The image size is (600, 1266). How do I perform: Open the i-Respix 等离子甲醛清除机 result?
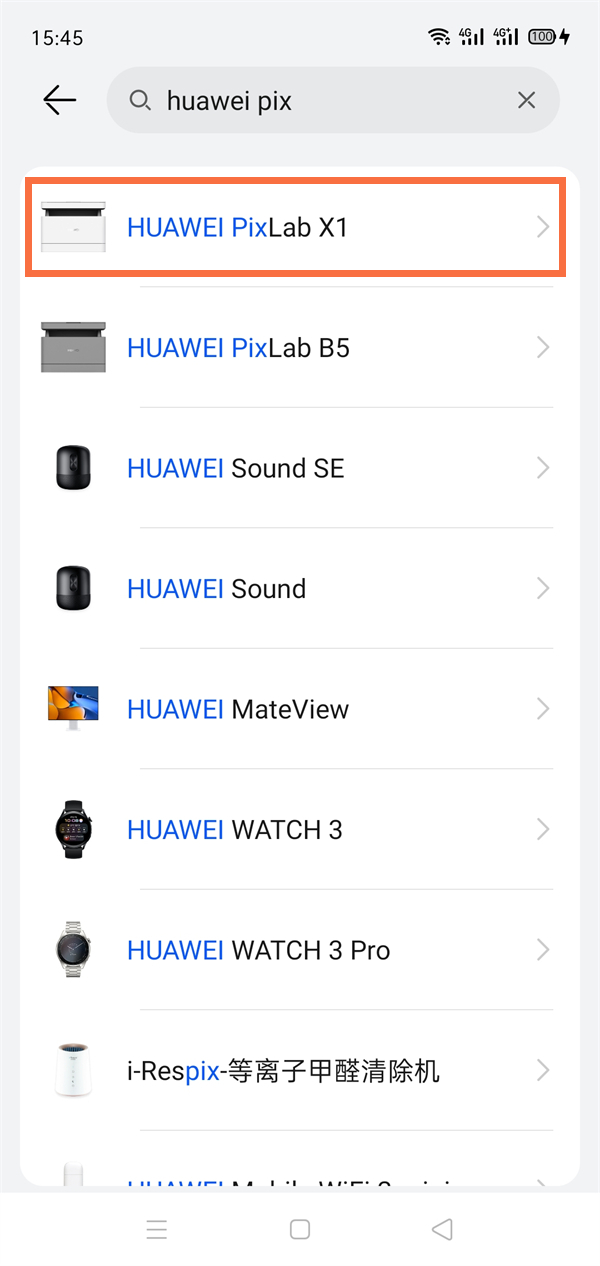tap(297, 1072)
